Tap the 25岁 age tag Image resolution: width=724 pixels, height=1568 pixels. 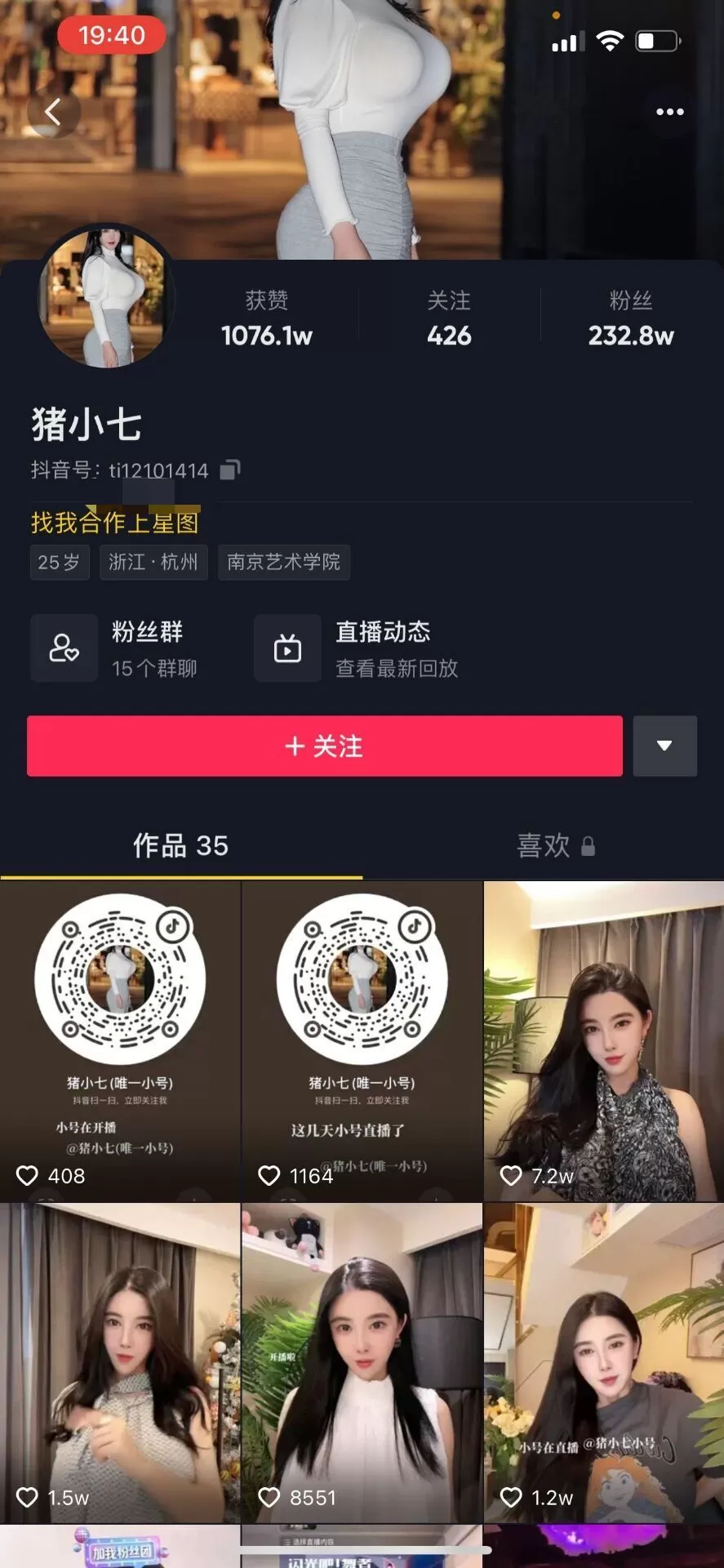(x=59, y=562)
